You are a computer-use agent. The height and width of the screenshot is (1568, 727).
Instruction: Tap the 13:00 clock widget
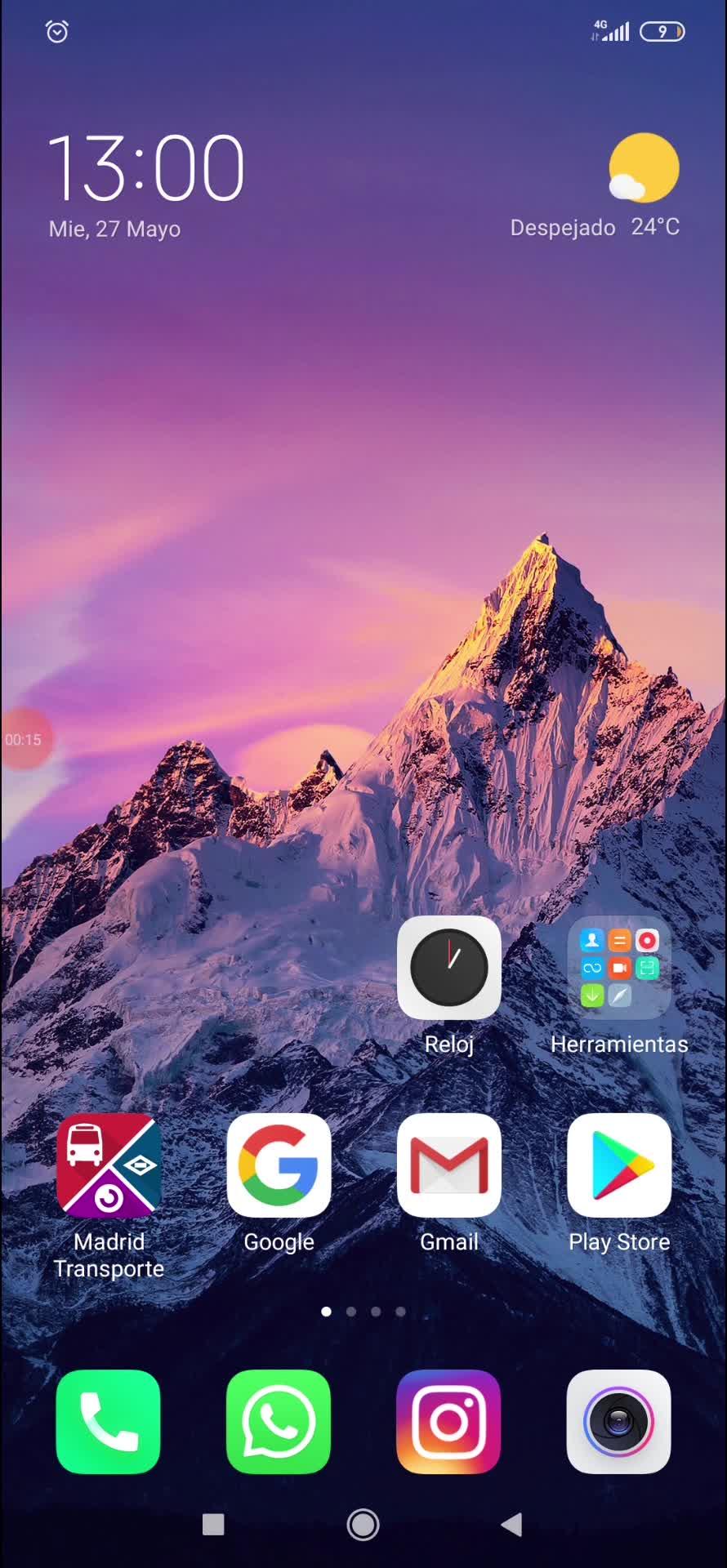[x=147, y=169]
